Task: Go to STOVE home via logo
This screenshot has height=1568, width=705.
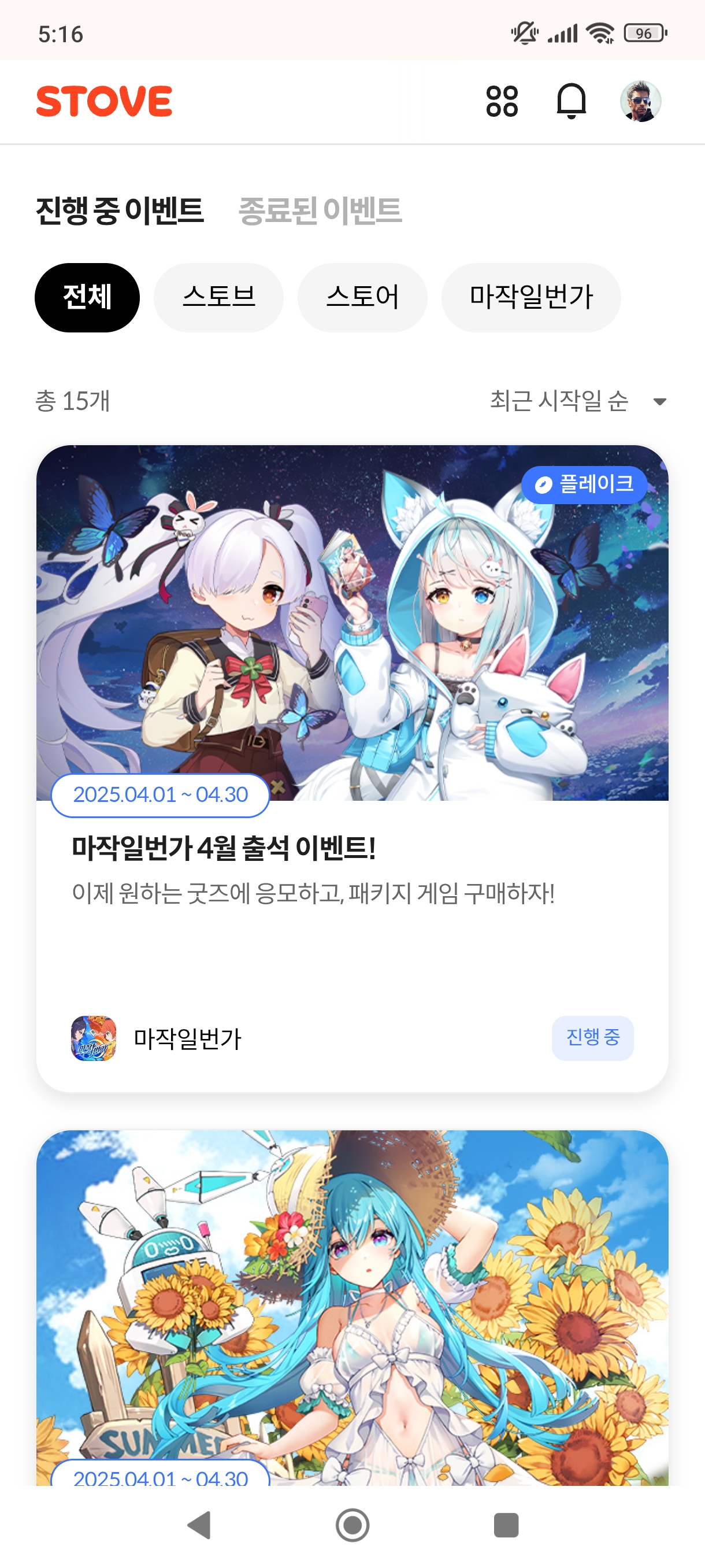Action: [104, 101]
